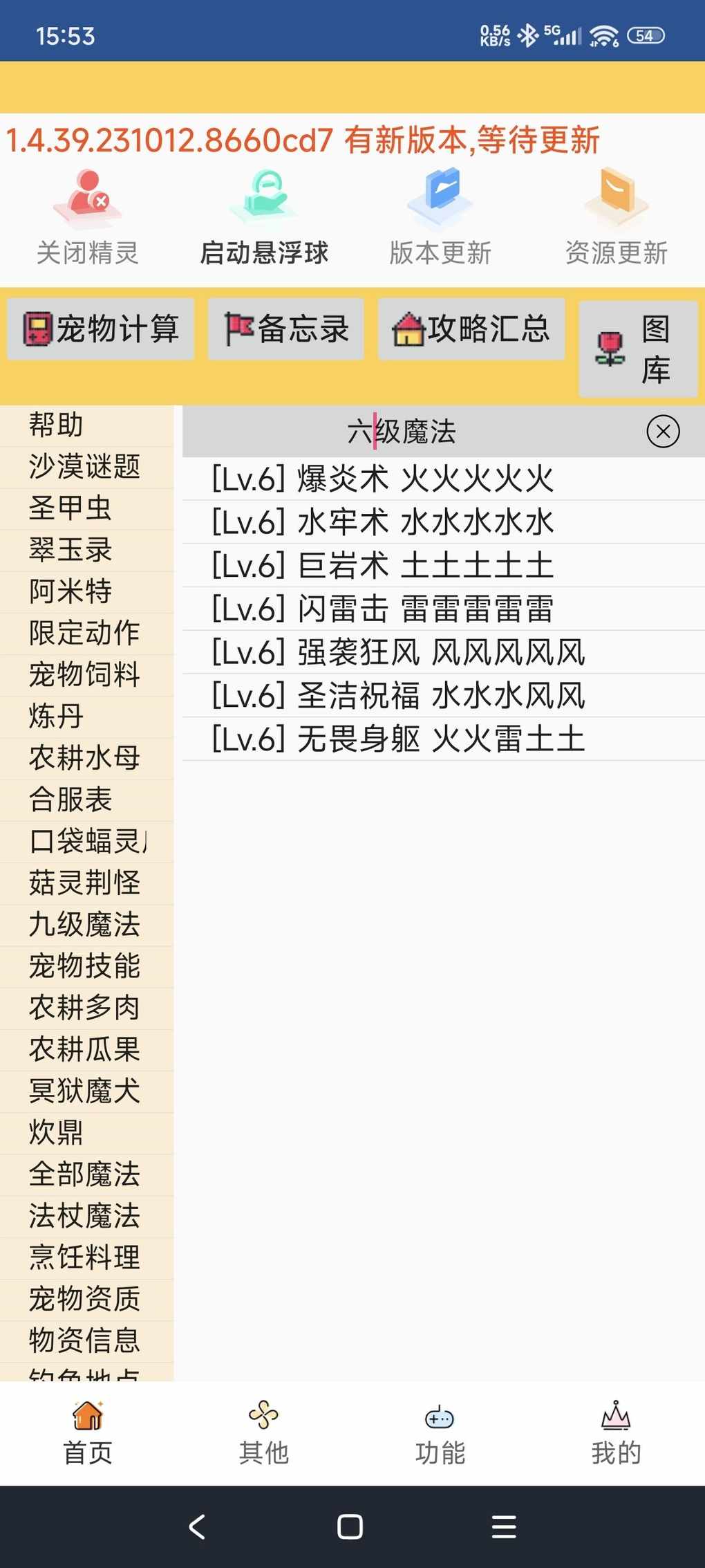Open the 图库 gallery

pyautogui.click(x=637, y=349)
